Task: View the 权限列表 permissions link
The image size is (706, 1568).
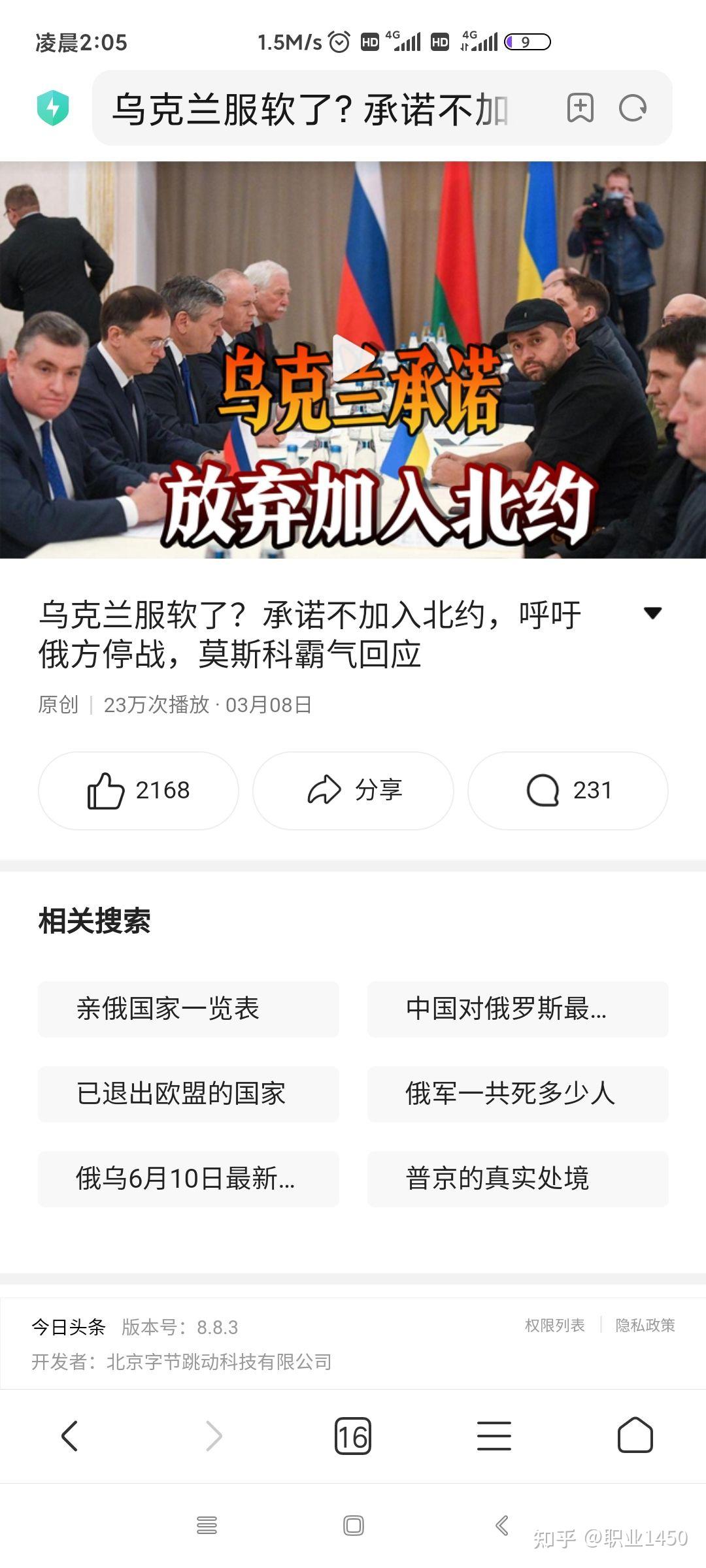Action: click(554, 1325)
